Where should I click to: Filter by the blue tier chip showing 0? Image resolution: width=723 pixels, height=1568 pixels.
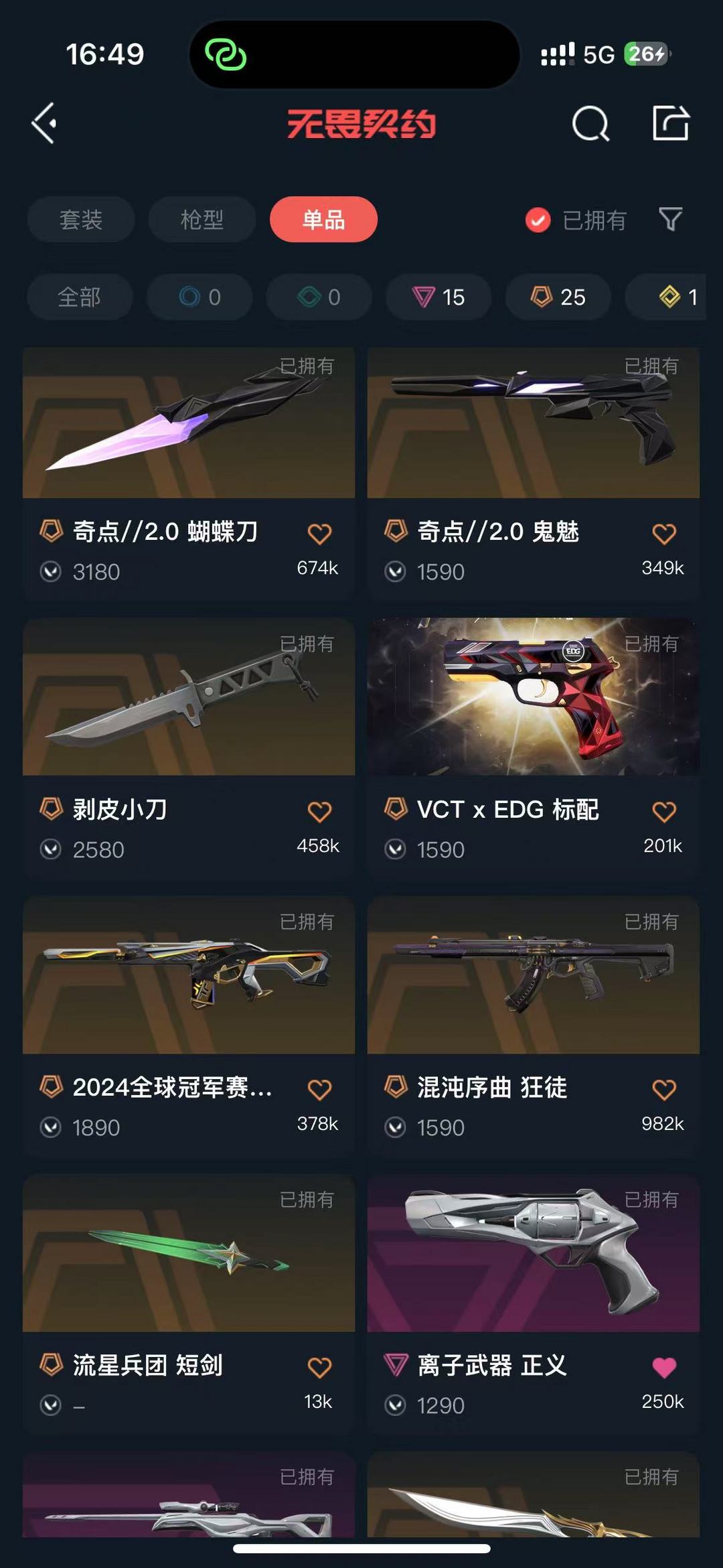click(199, 297)
